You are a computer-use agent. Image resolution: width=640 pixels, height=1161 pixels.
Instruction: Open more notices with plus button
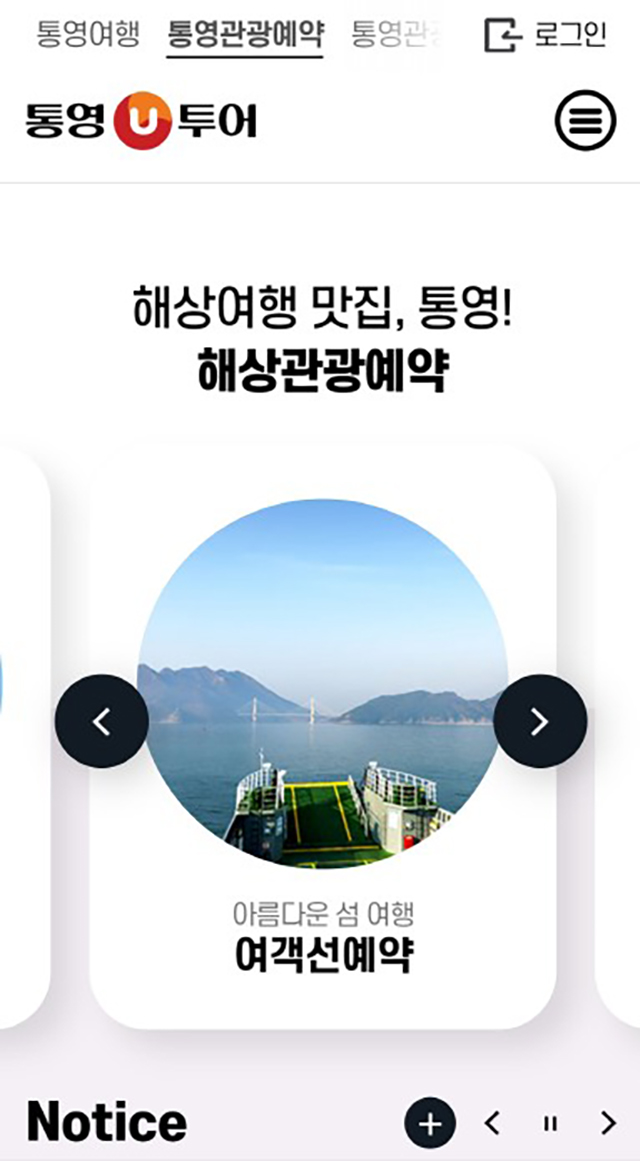430,1124
